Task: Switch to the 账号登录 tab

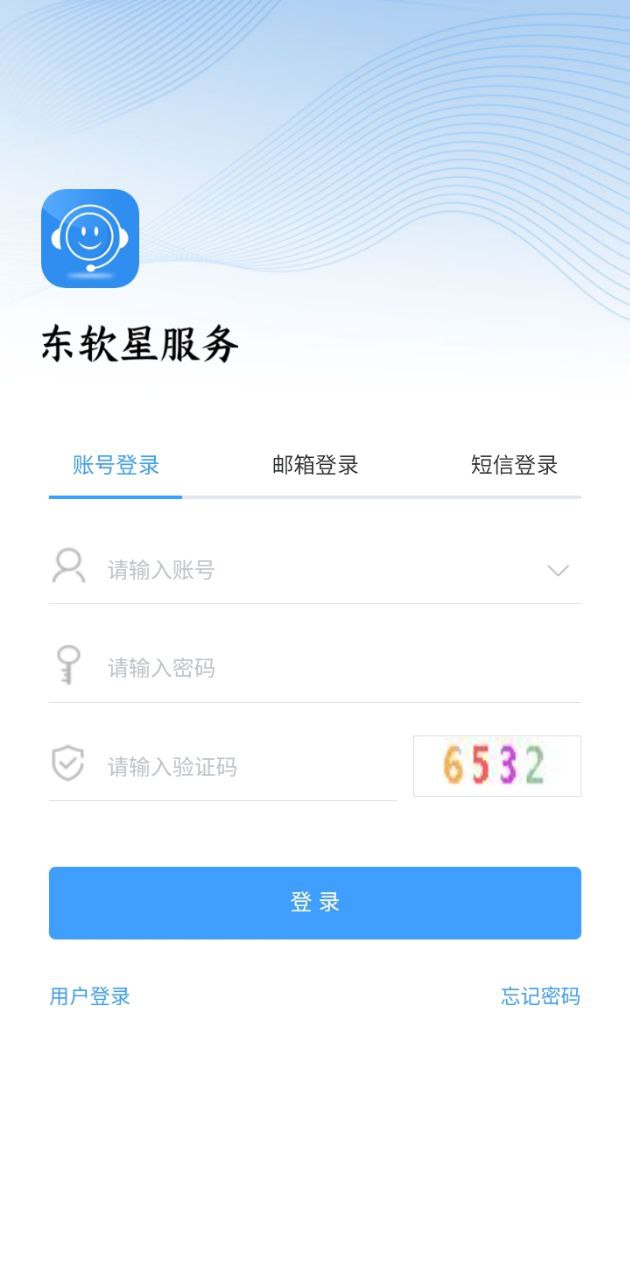Action: (116, 465)
